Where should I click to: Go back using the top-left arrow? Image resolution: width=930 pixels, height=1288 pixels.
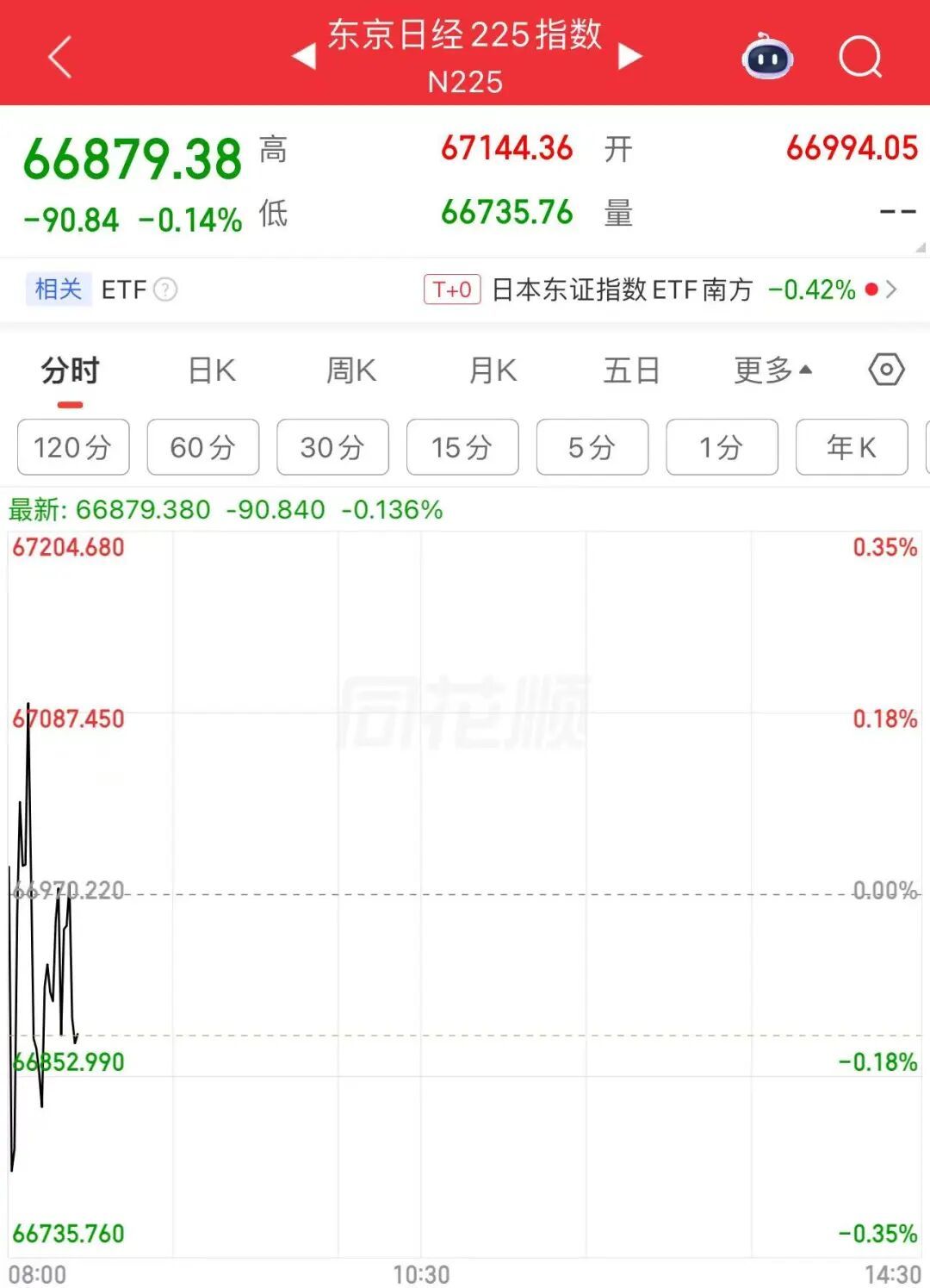point(59,58)
